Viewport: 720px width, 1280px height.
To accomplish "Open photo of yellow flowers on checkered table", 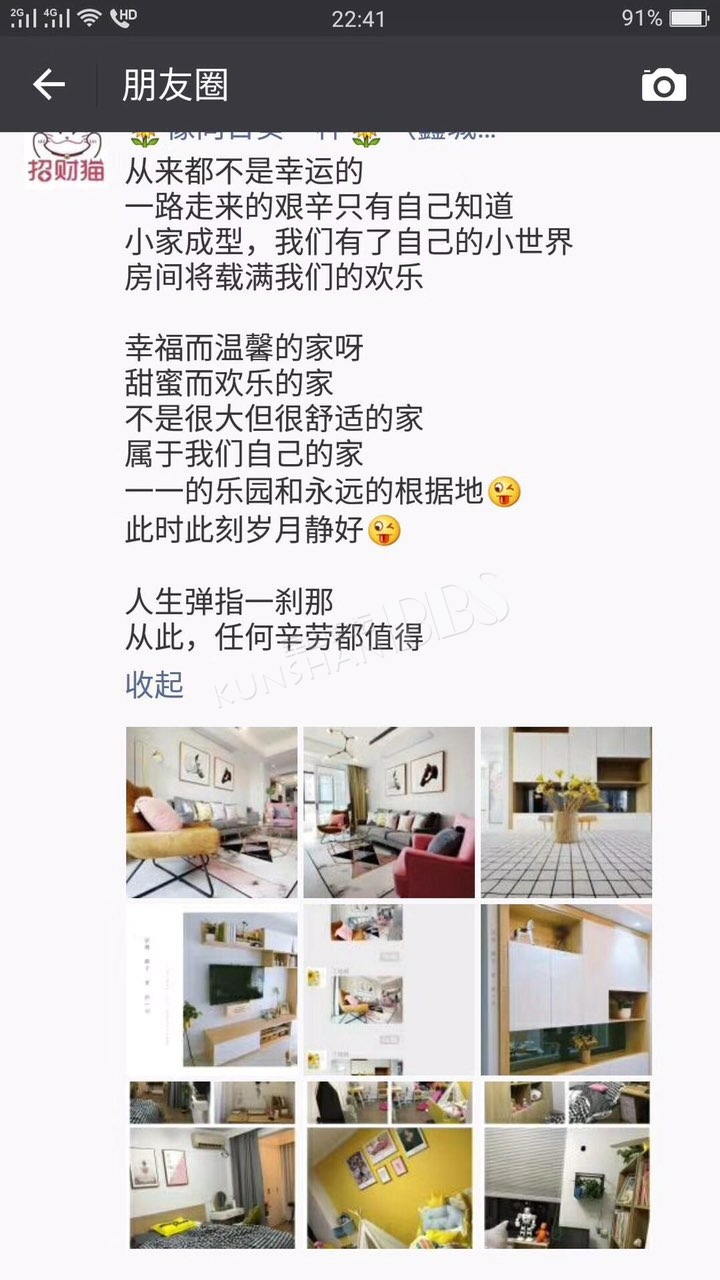I will [566, 812].
